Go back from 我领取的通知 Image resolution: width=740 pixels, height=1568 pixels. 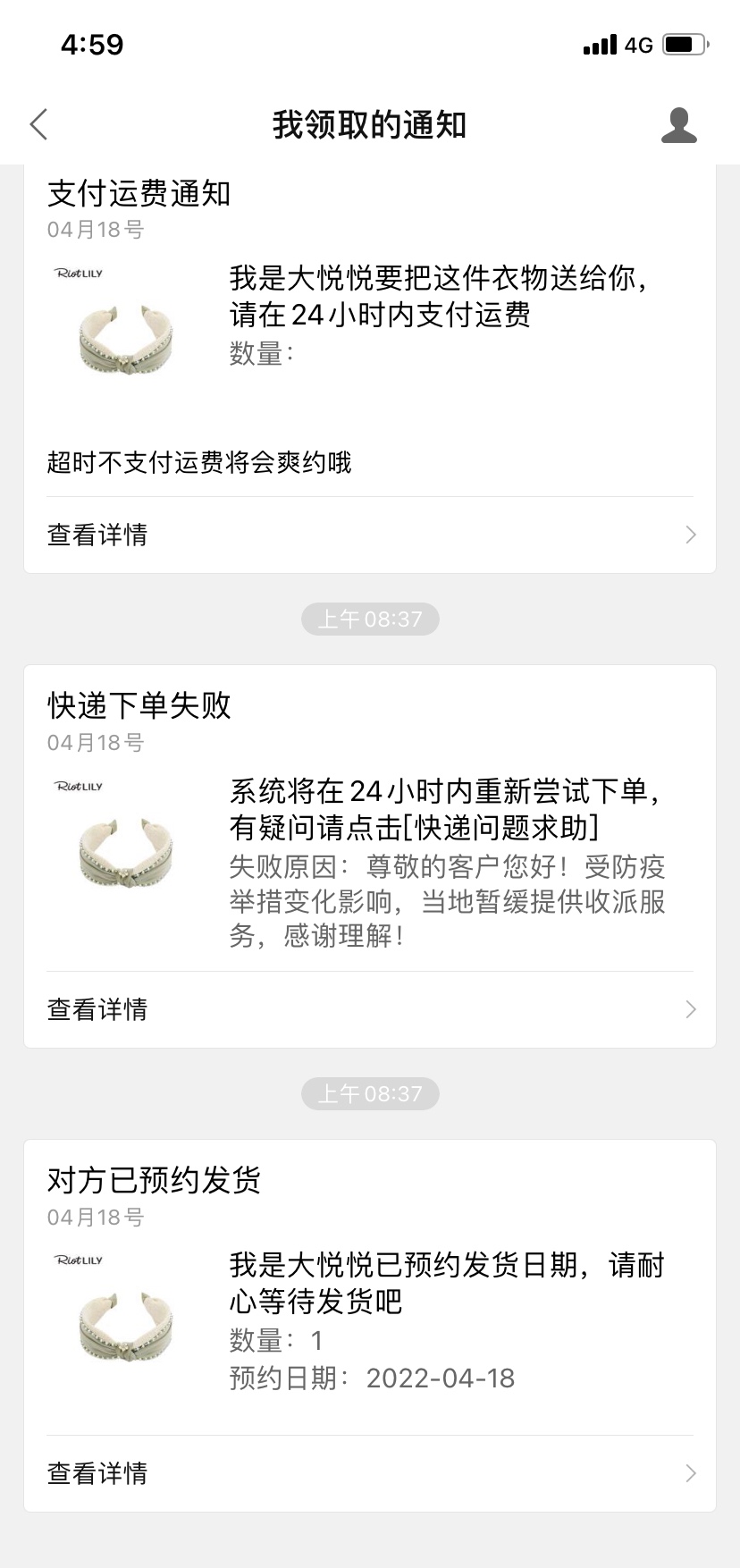[38, 125]
